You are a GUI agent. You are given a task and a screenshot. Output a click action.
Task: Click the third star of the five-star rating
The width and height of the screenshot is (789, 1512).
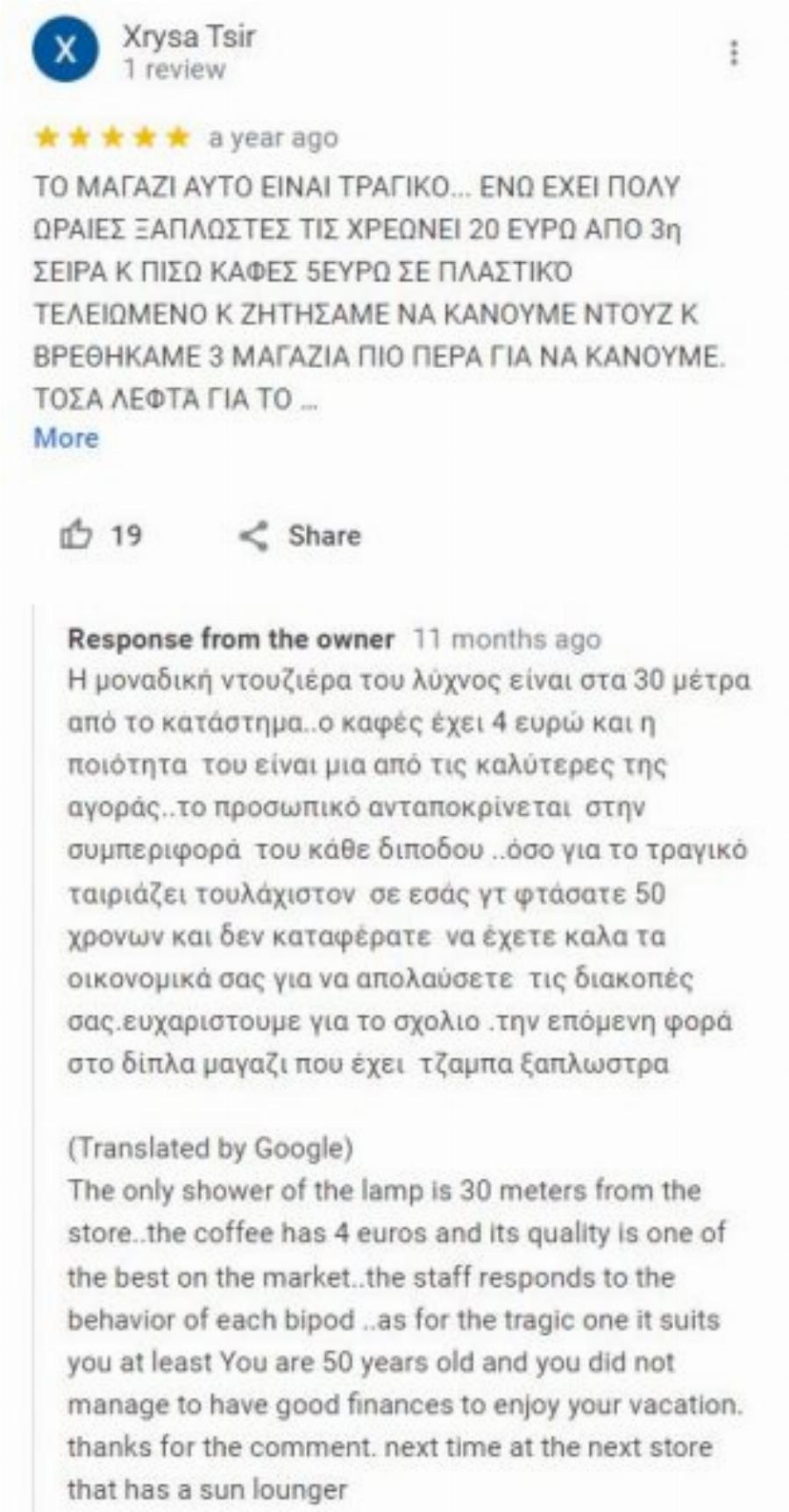(112, 137)
